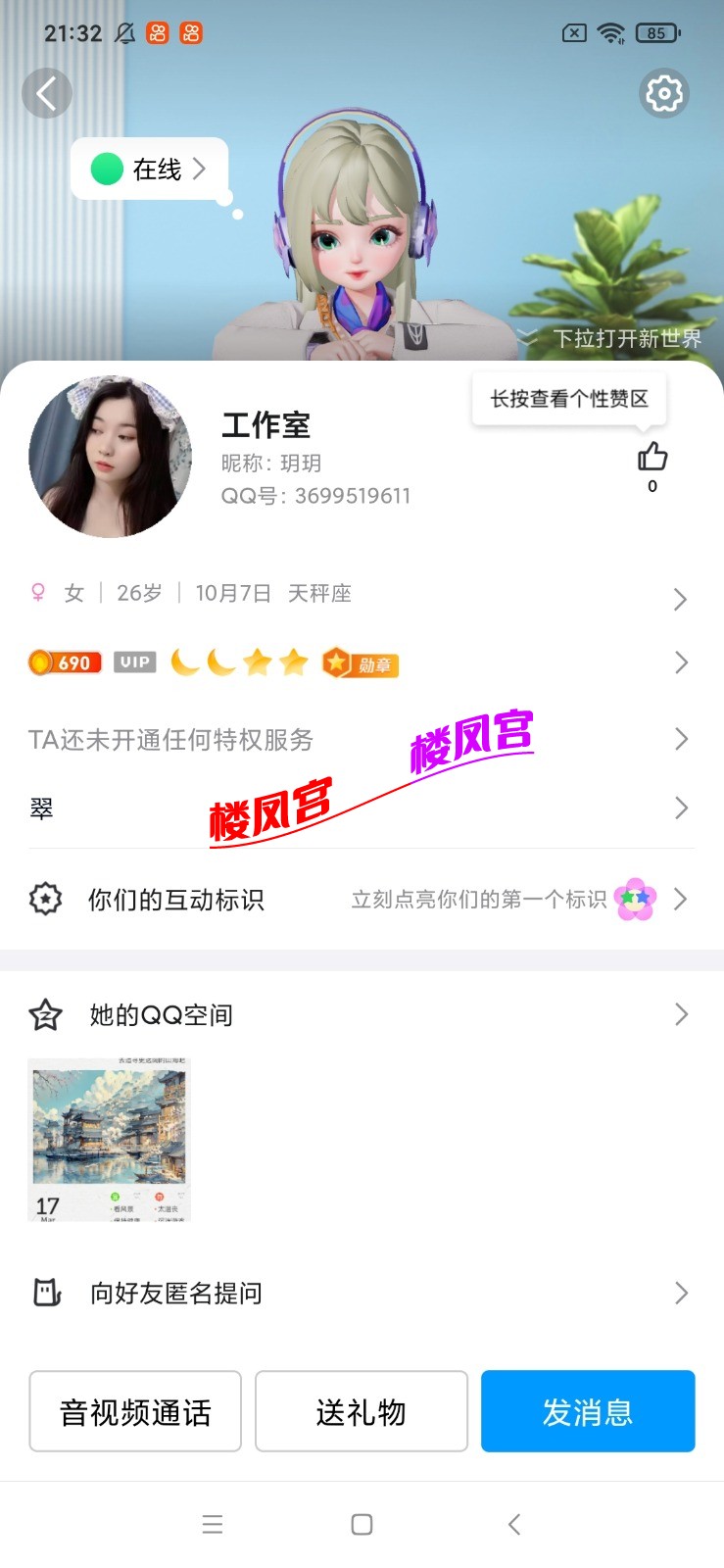Tap the flower badge next to 立刻点亮你们的第一个标识

633,899
